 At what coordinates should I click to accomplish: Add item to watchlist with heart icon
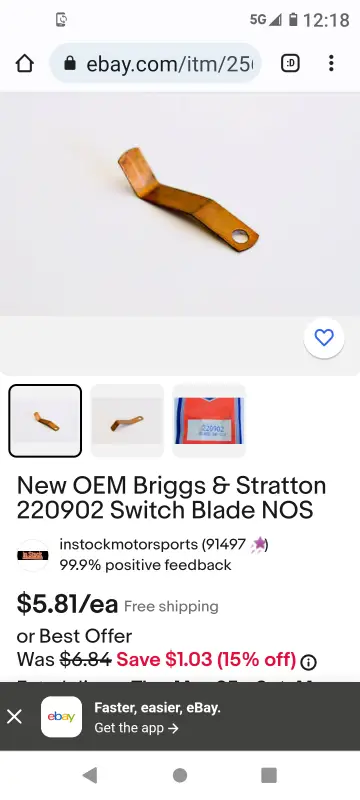pyautogui.click(x=324, y=337)
